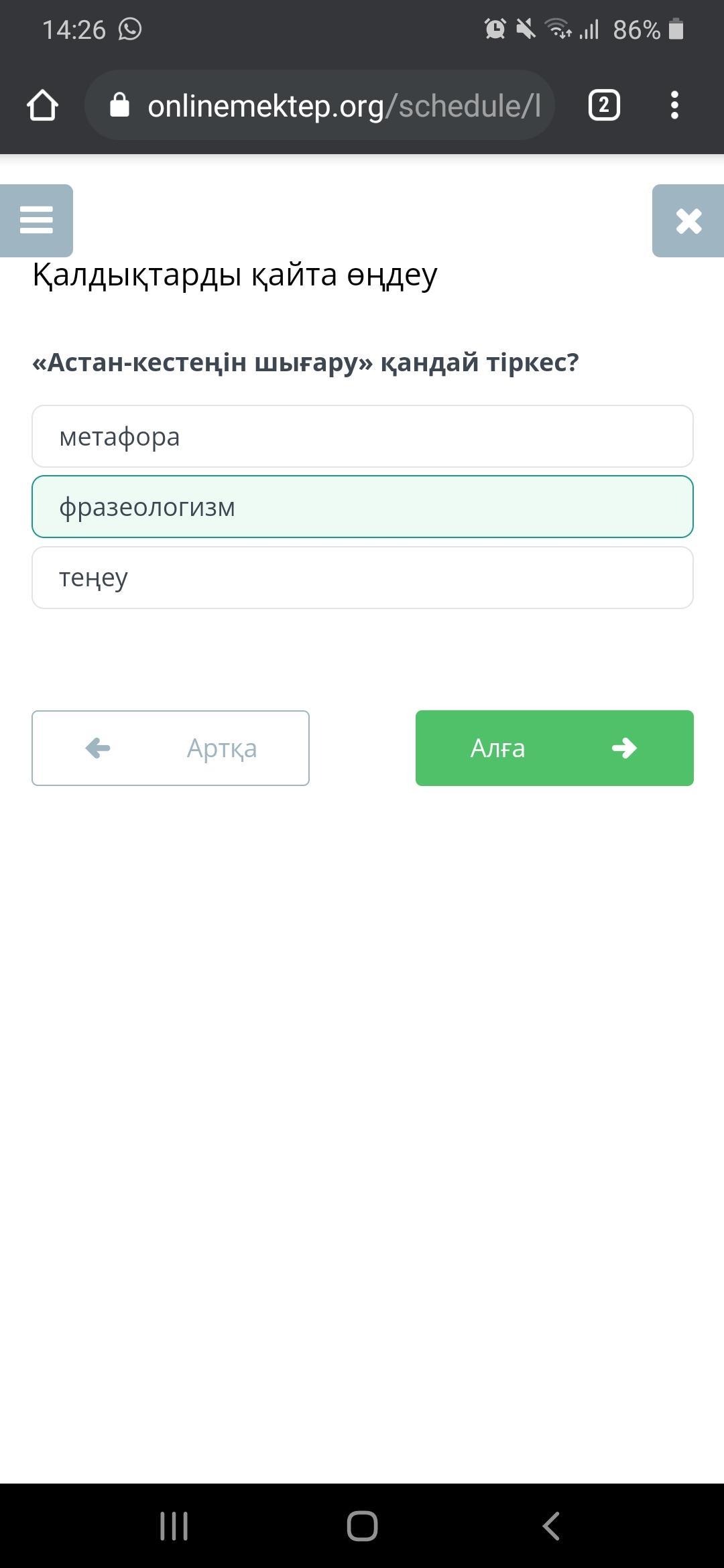The height and width of the screenshot is (1568, 724).
Task: Go back with the Артқа button
Action: tap(170, 748)
